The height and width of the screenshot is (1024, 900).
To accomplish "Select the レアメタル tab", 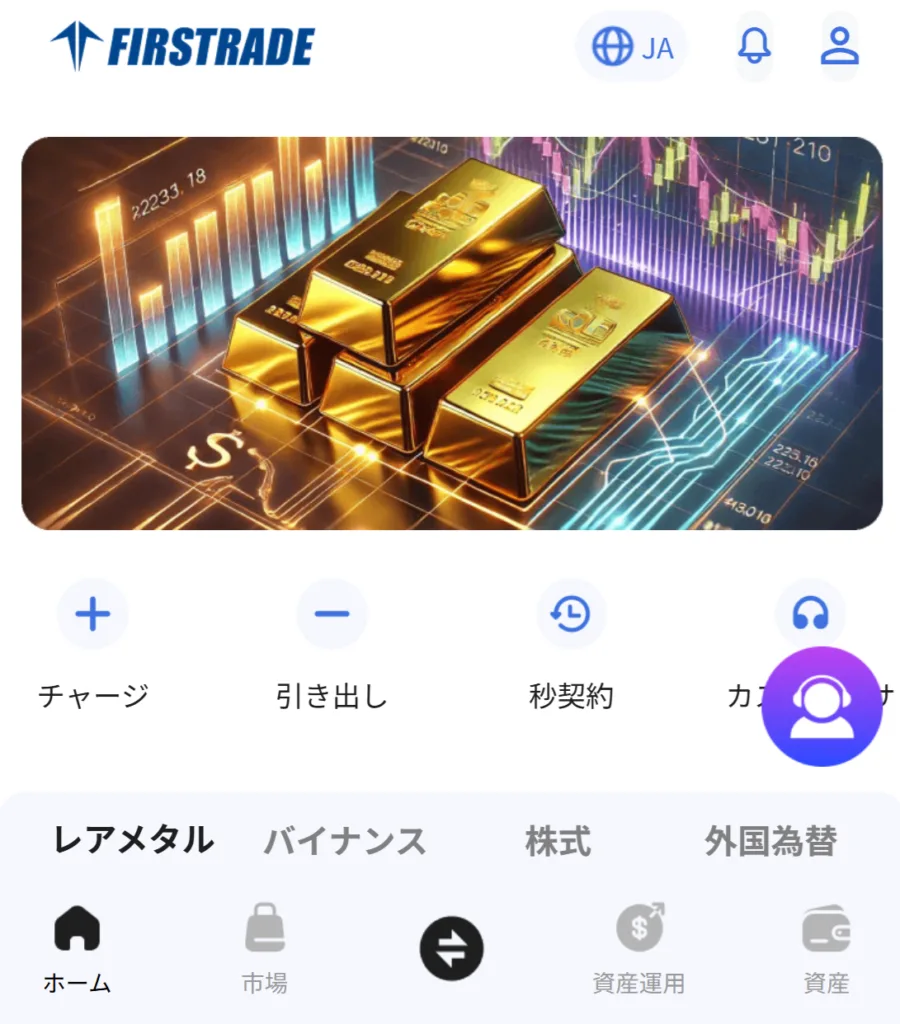I will point(133,841).
